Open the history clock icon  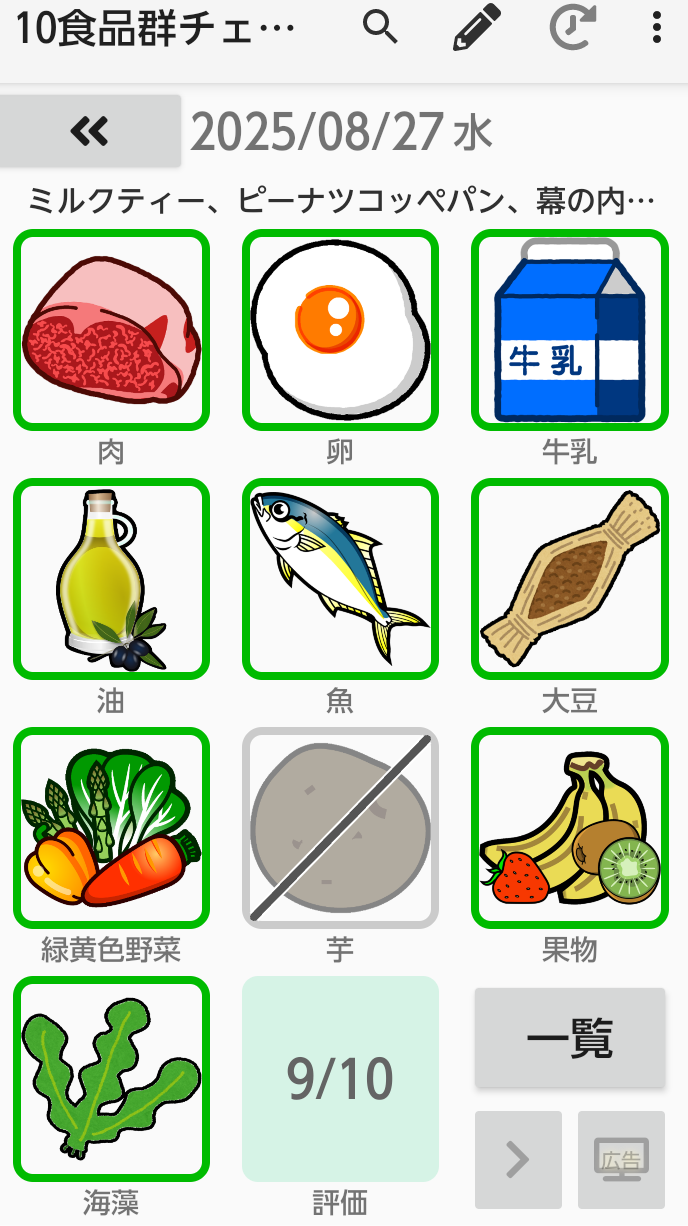[x=574, y=28]
